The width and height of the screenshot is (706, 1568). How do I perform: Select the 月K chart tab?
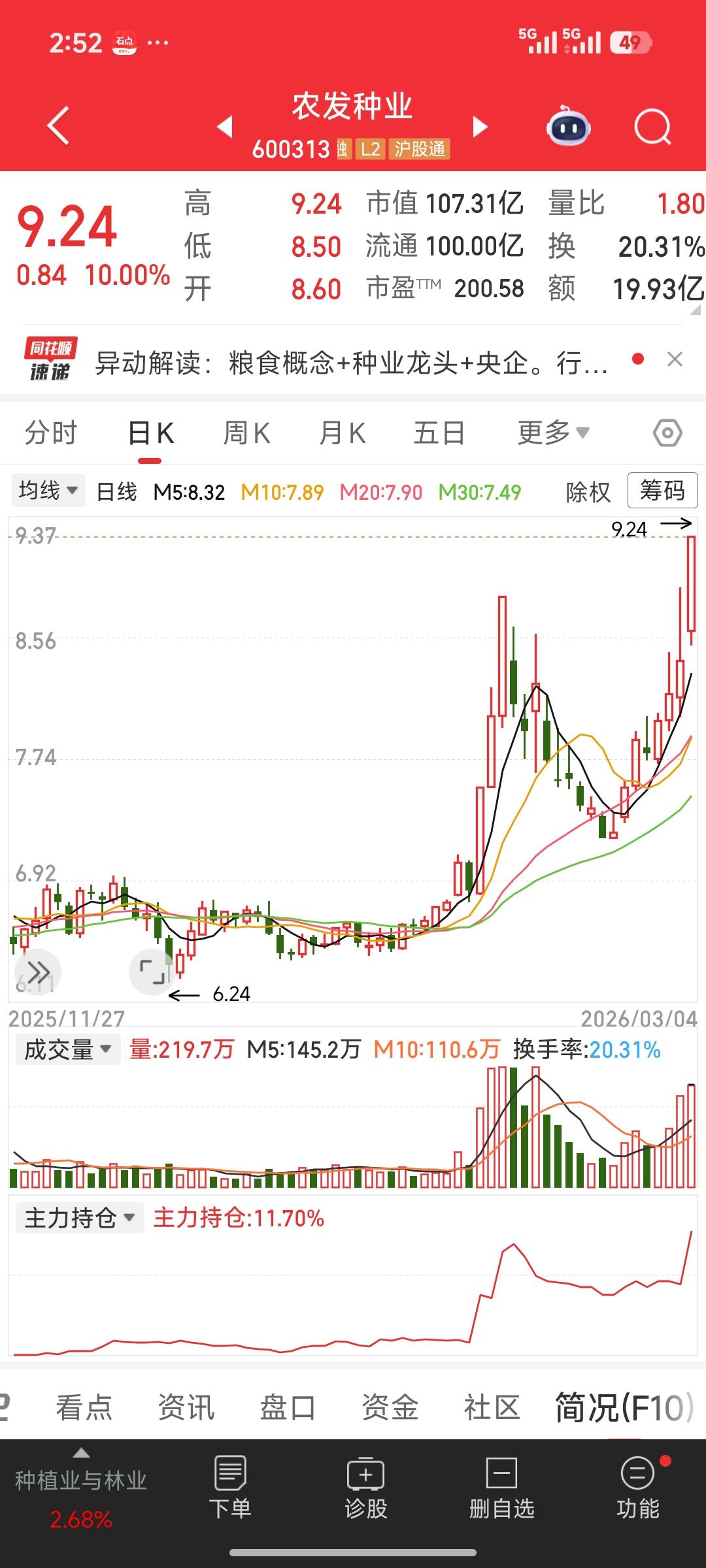coord(343,433)
